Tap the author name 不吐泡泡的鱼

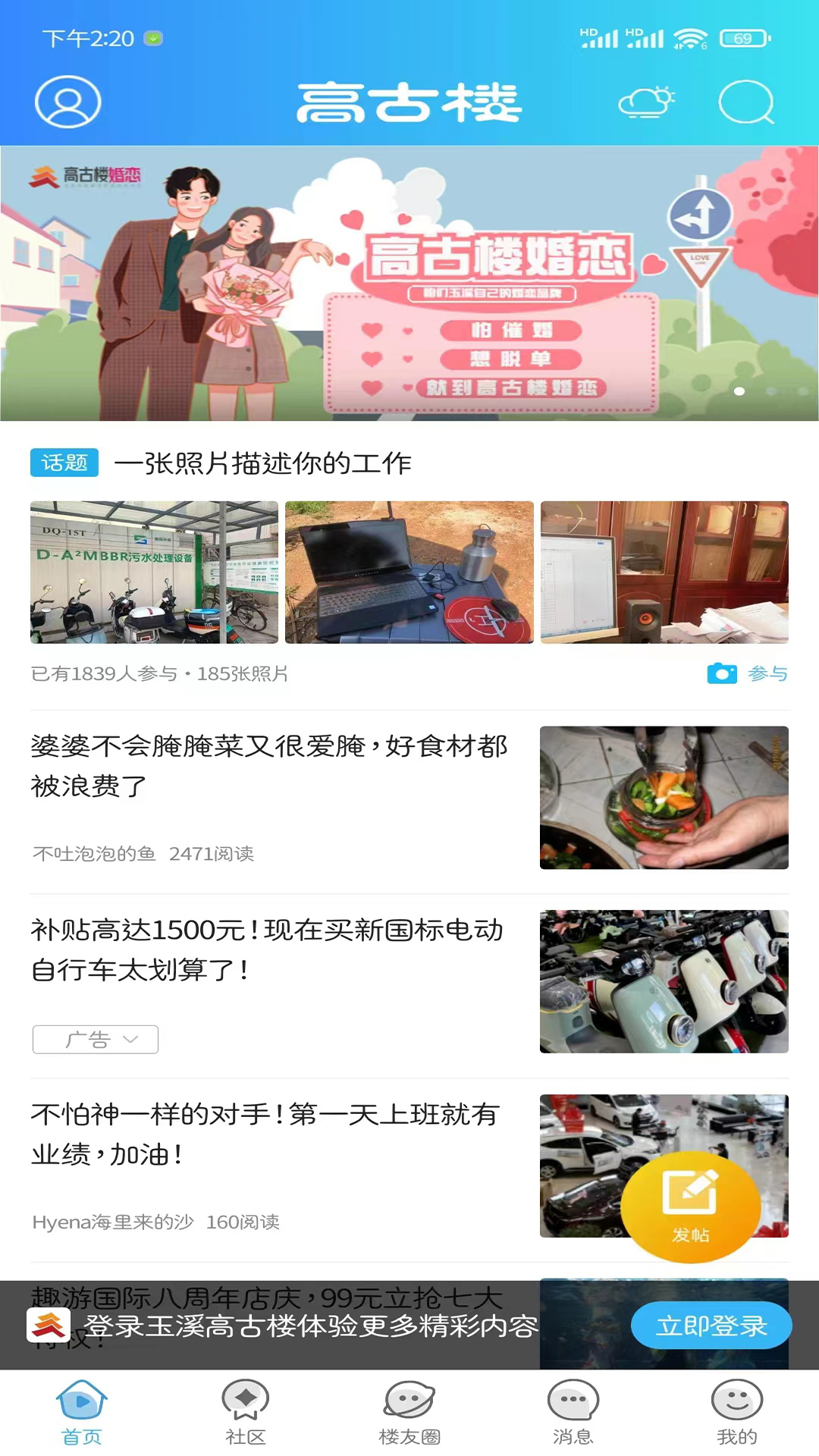95,854
